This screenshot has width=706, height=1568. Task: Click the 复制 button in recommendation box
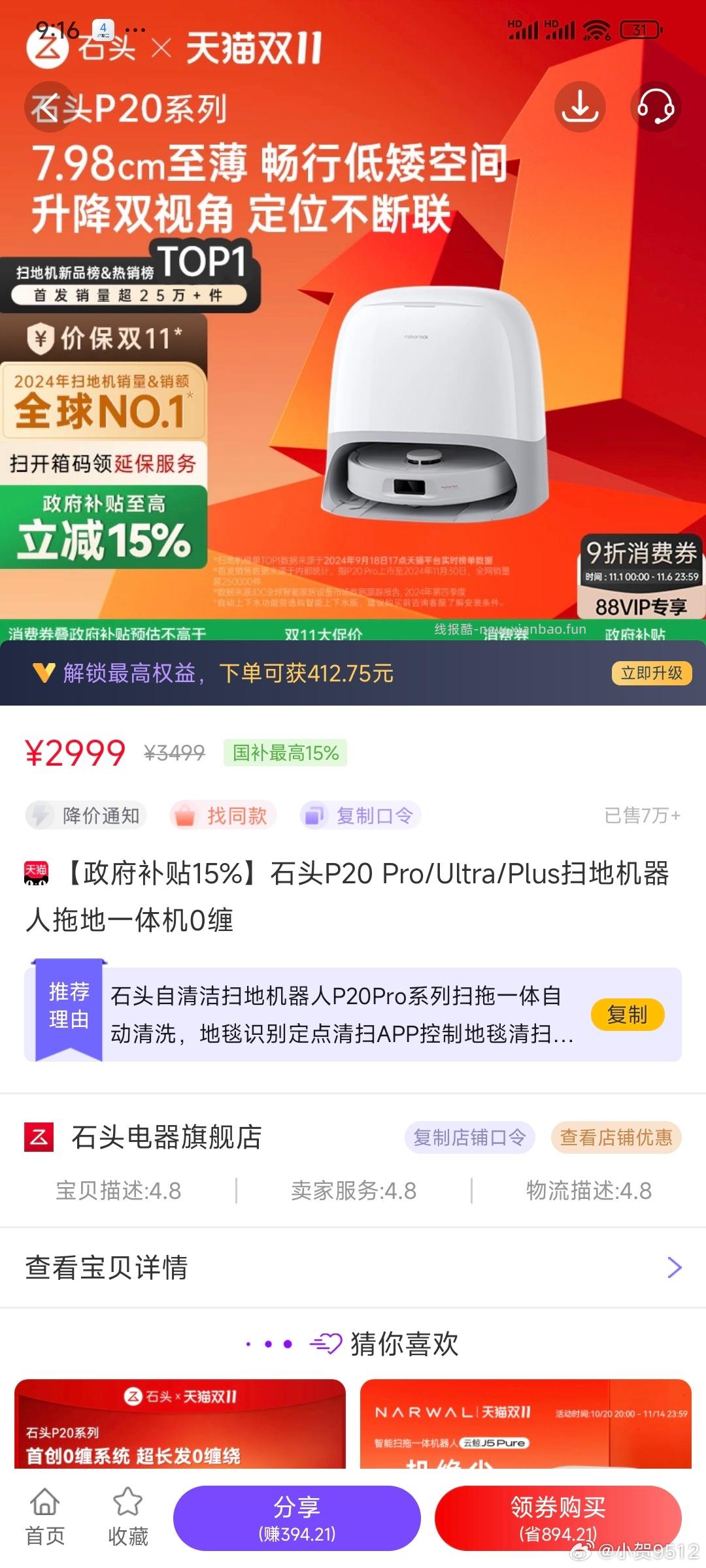click(627, 1015)
